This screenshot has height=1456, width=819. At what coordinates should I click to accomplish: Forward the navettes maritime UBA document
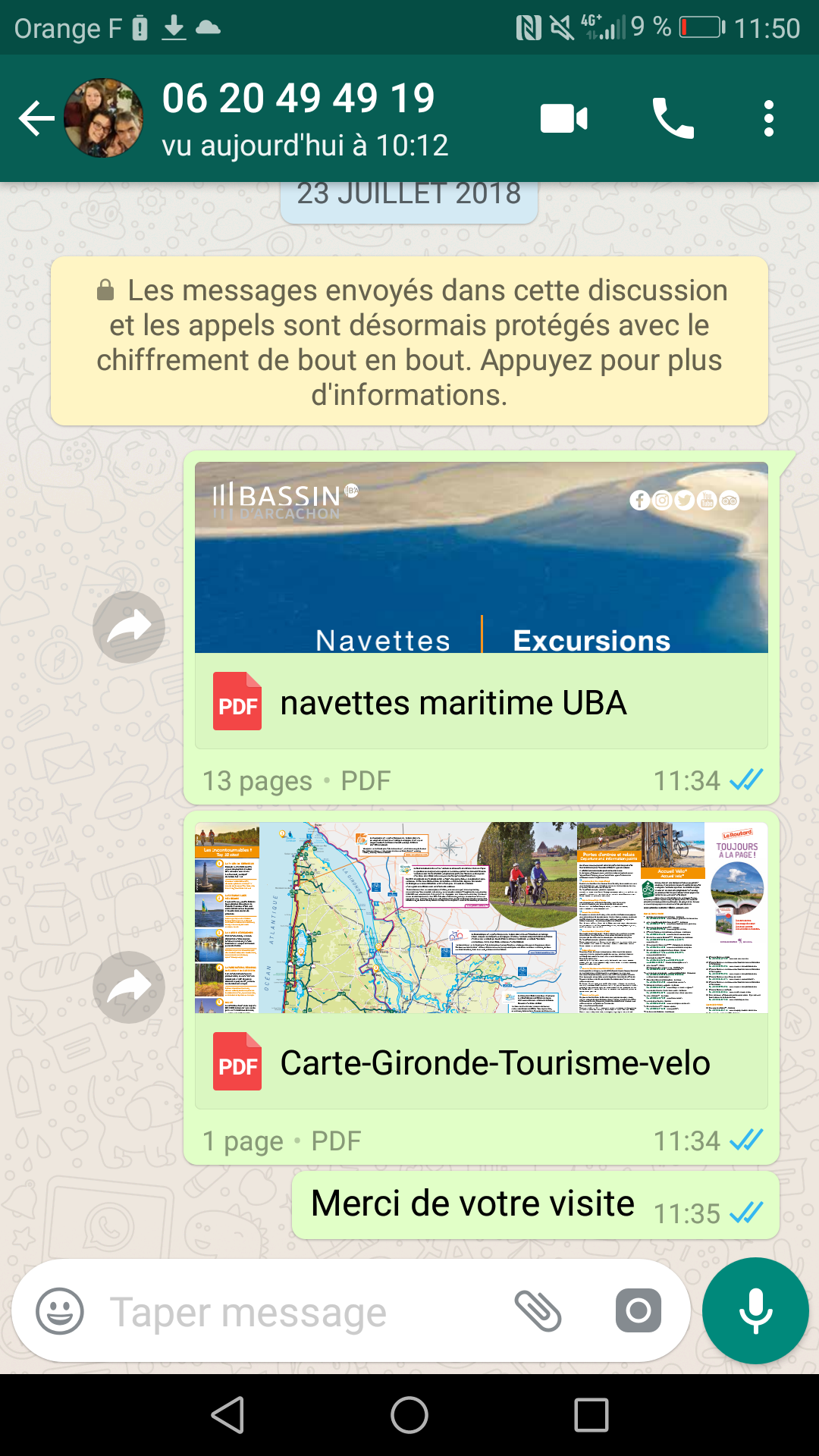(129, 627)
